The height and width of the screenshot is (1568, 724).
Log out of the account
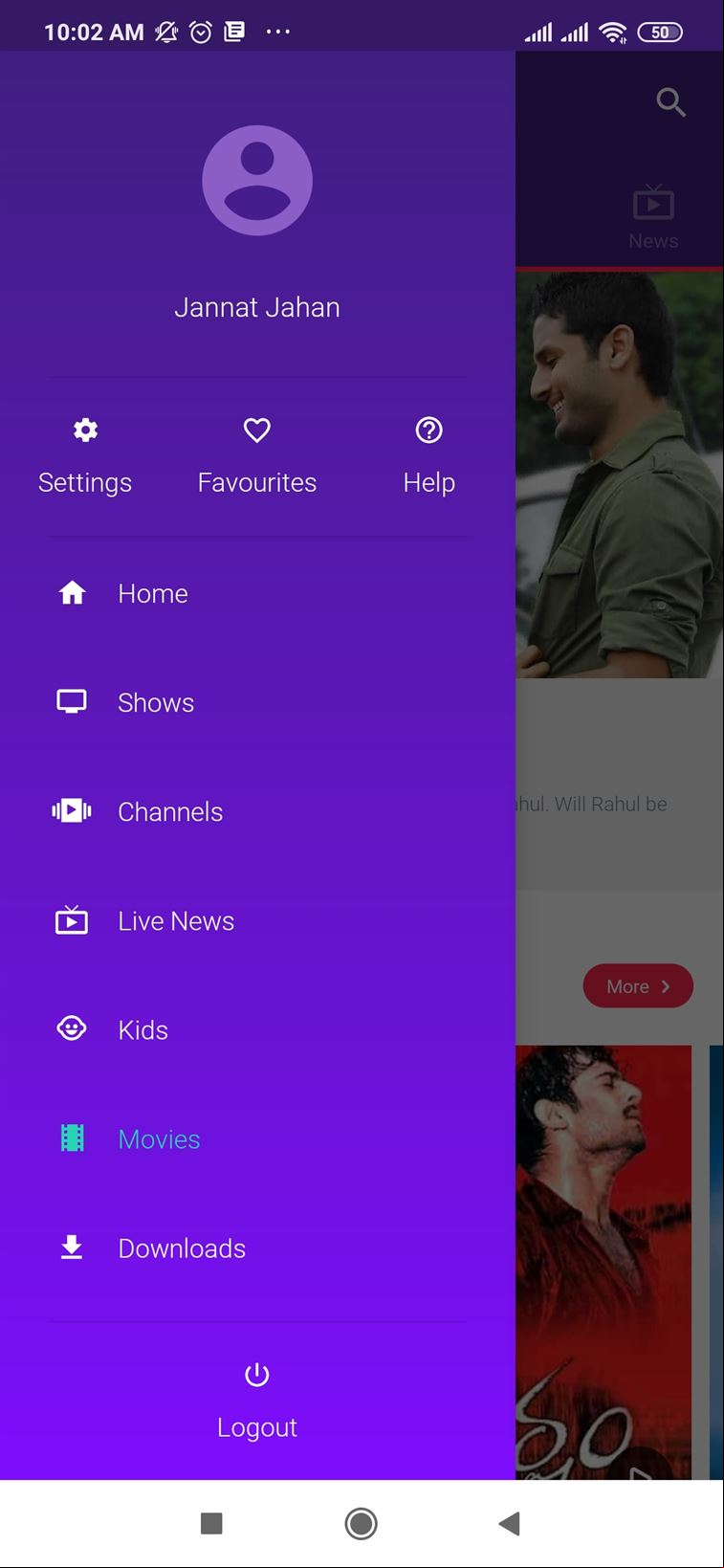coord(256,1402)
